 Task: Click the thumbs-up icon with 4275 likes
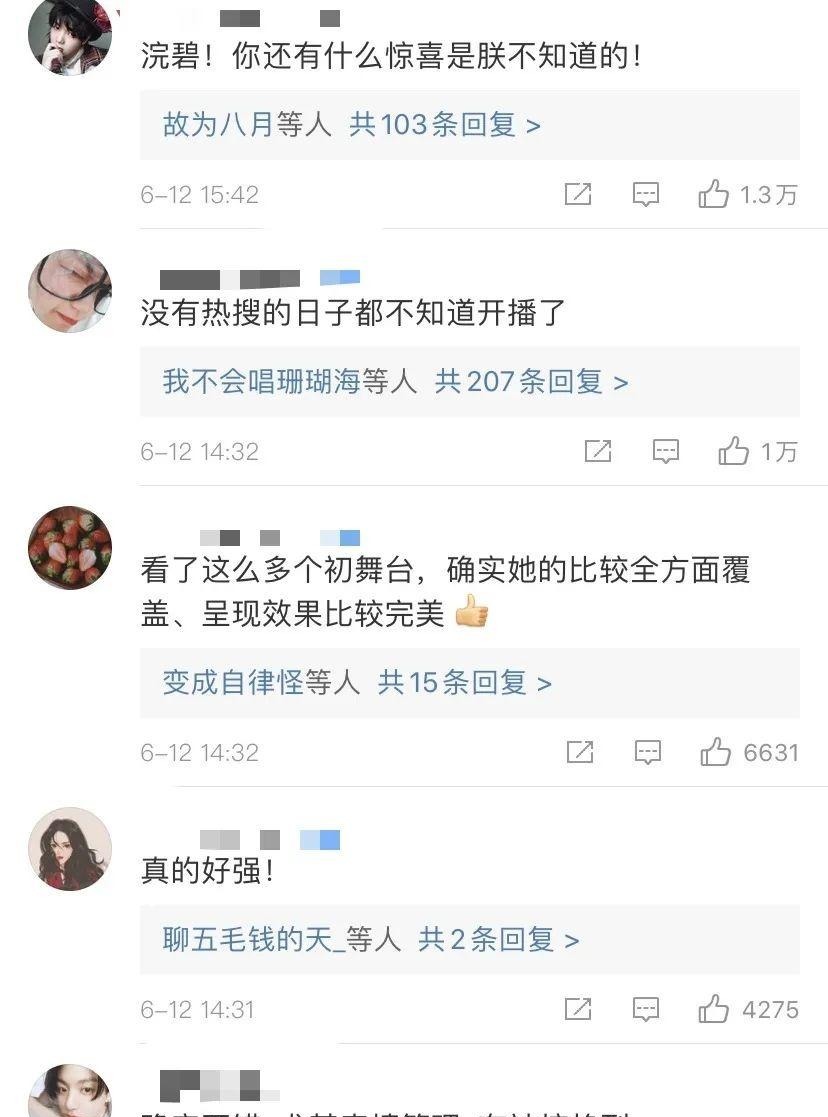point(713,1008)
